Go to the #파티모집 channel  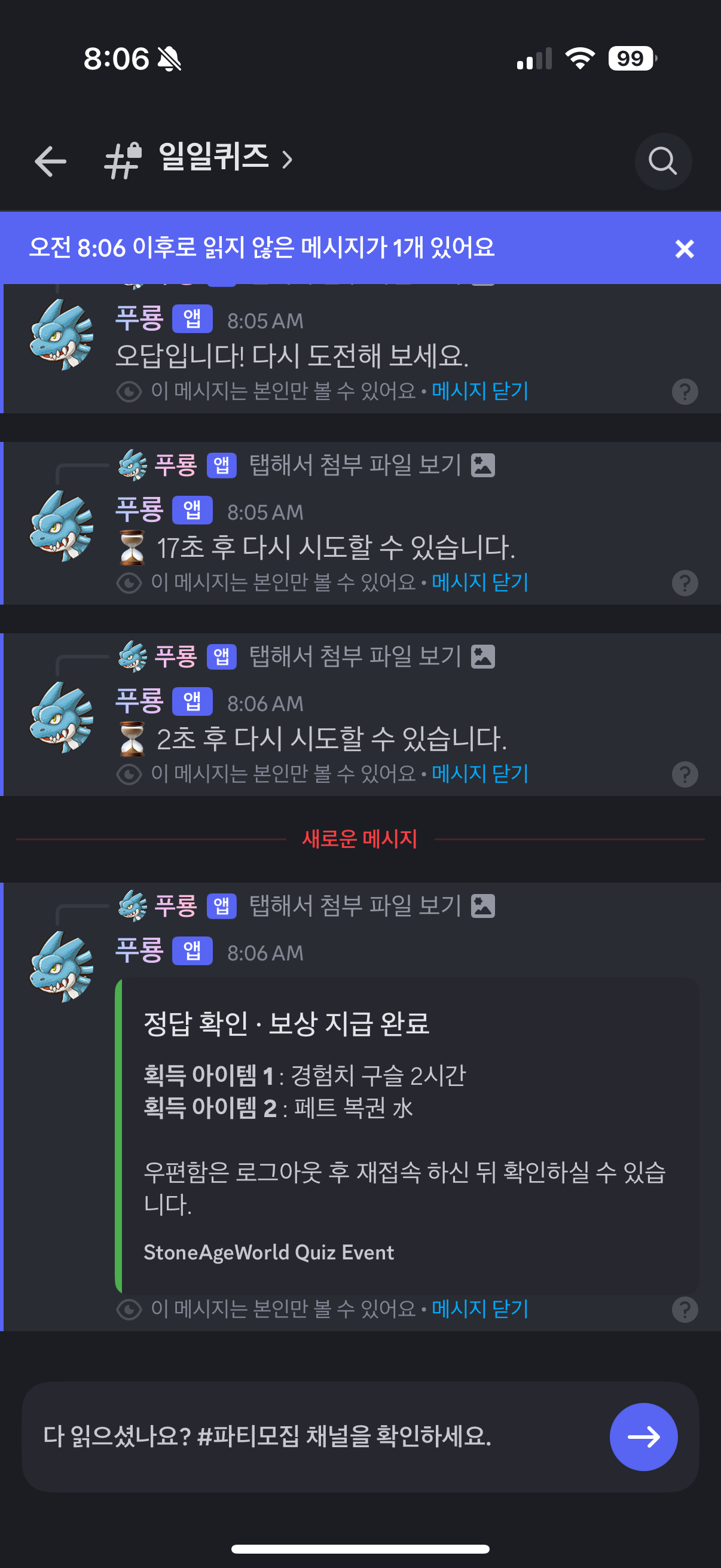point(643,1436)
